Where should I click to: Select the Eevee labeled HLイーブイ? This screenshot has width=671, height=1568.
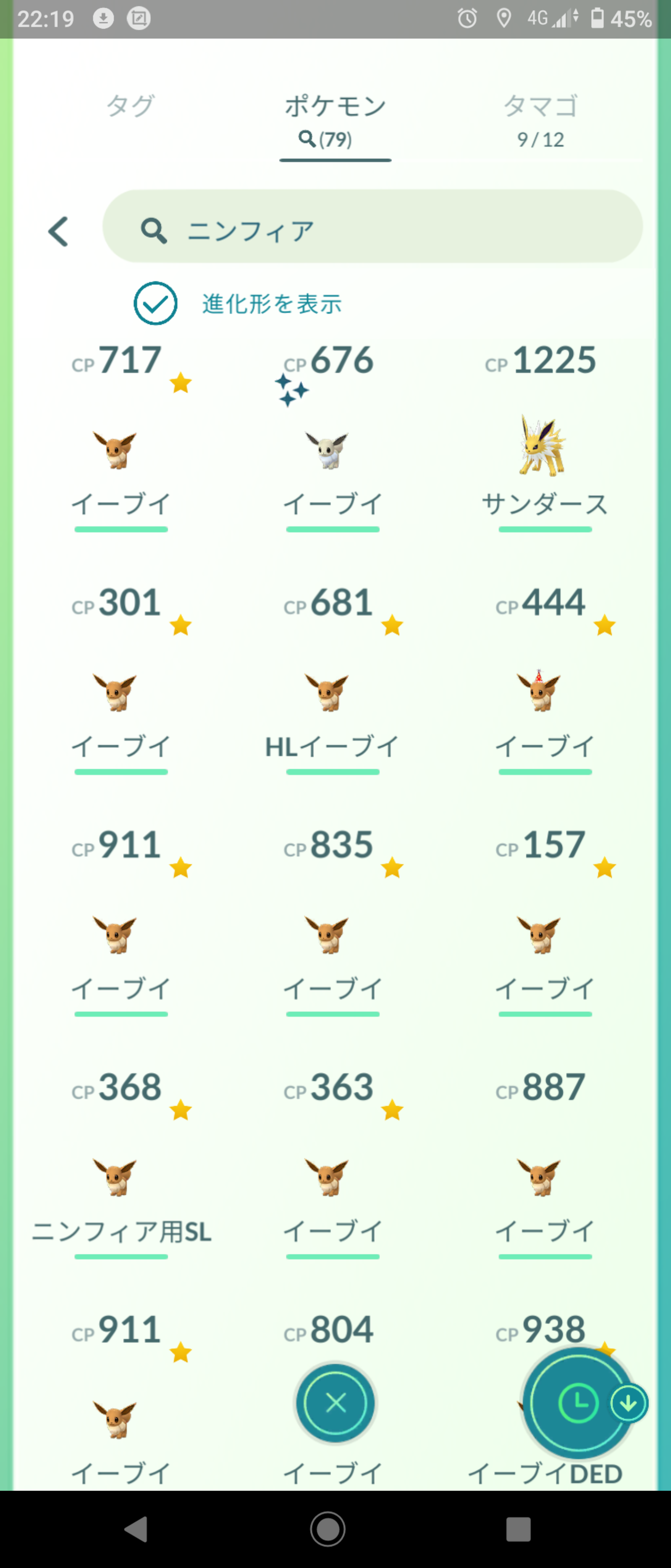point(332,700)
